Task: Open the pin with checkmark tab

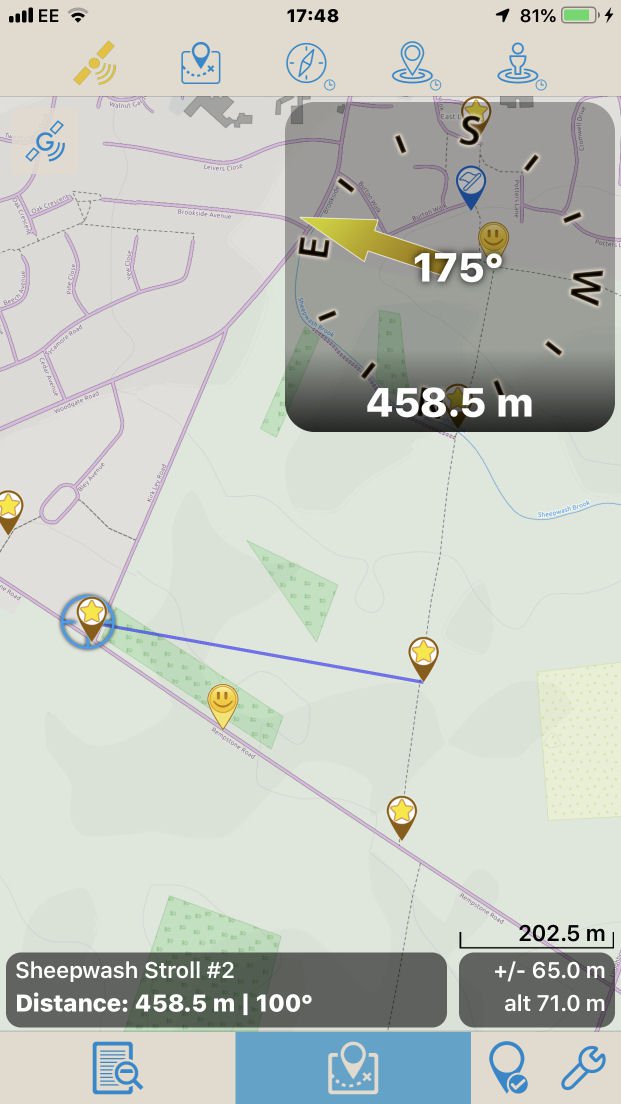Action: point(508,1068)
